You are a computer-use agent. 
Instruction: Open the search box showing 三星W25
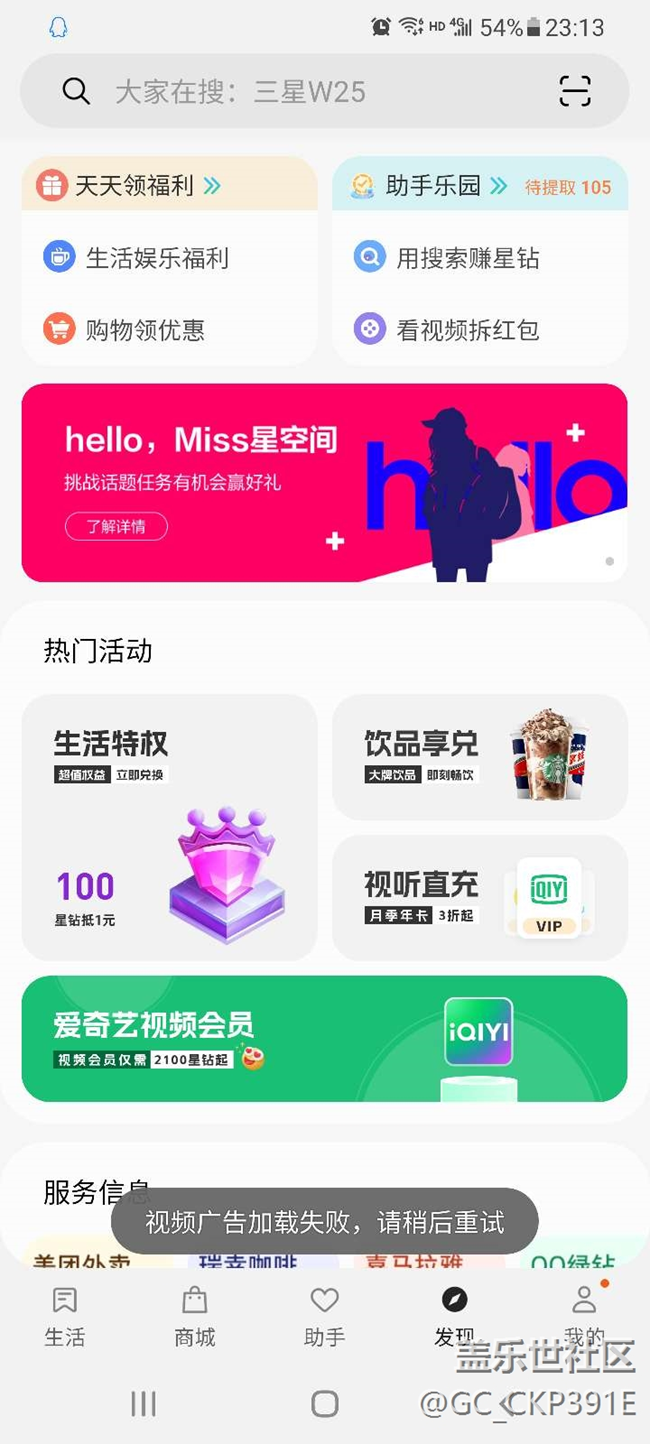[300, 92]
